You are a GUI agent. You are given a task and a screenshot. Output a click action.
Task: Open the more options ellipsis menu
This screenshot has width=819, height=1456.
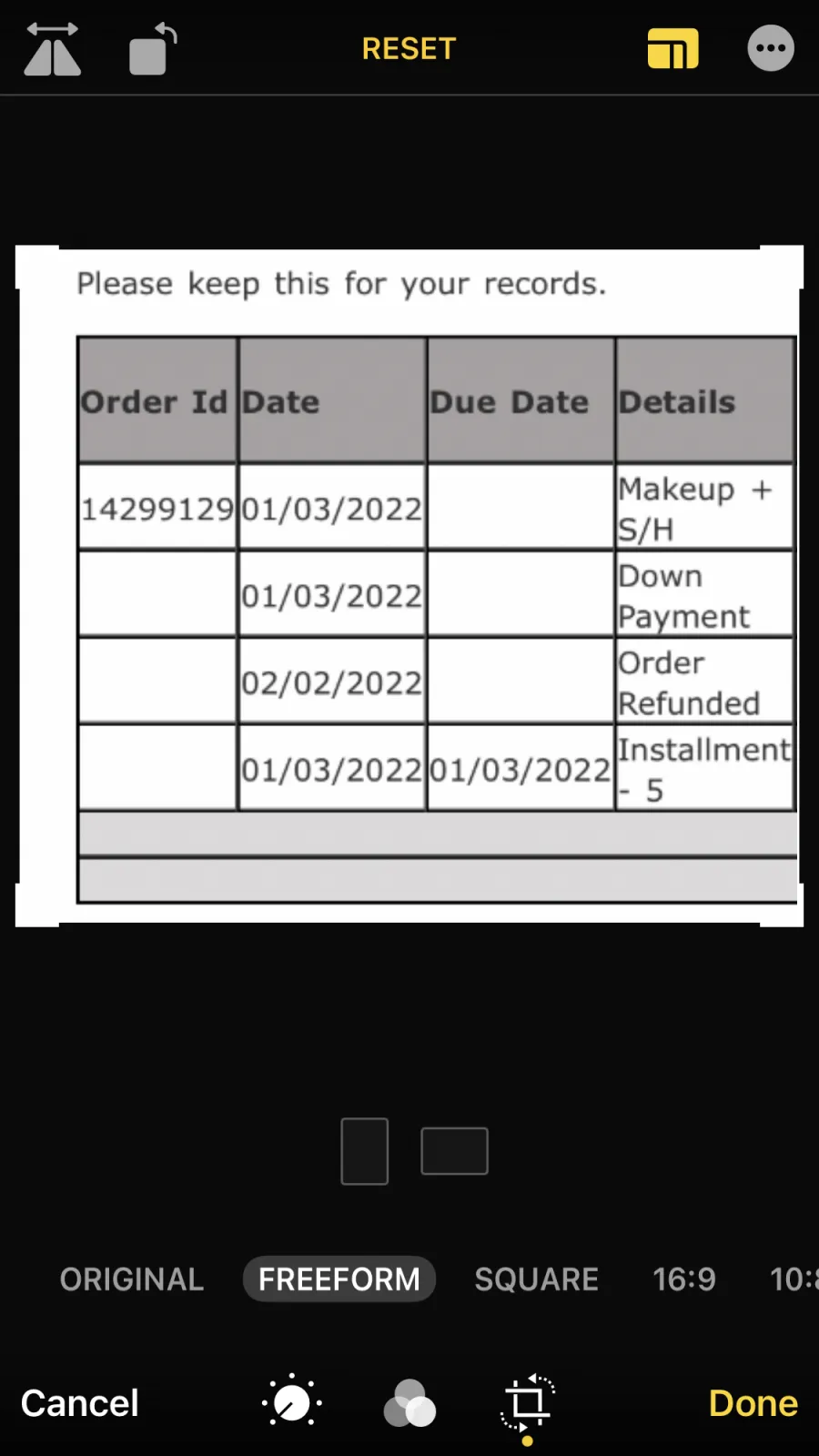tap(771, 48)
